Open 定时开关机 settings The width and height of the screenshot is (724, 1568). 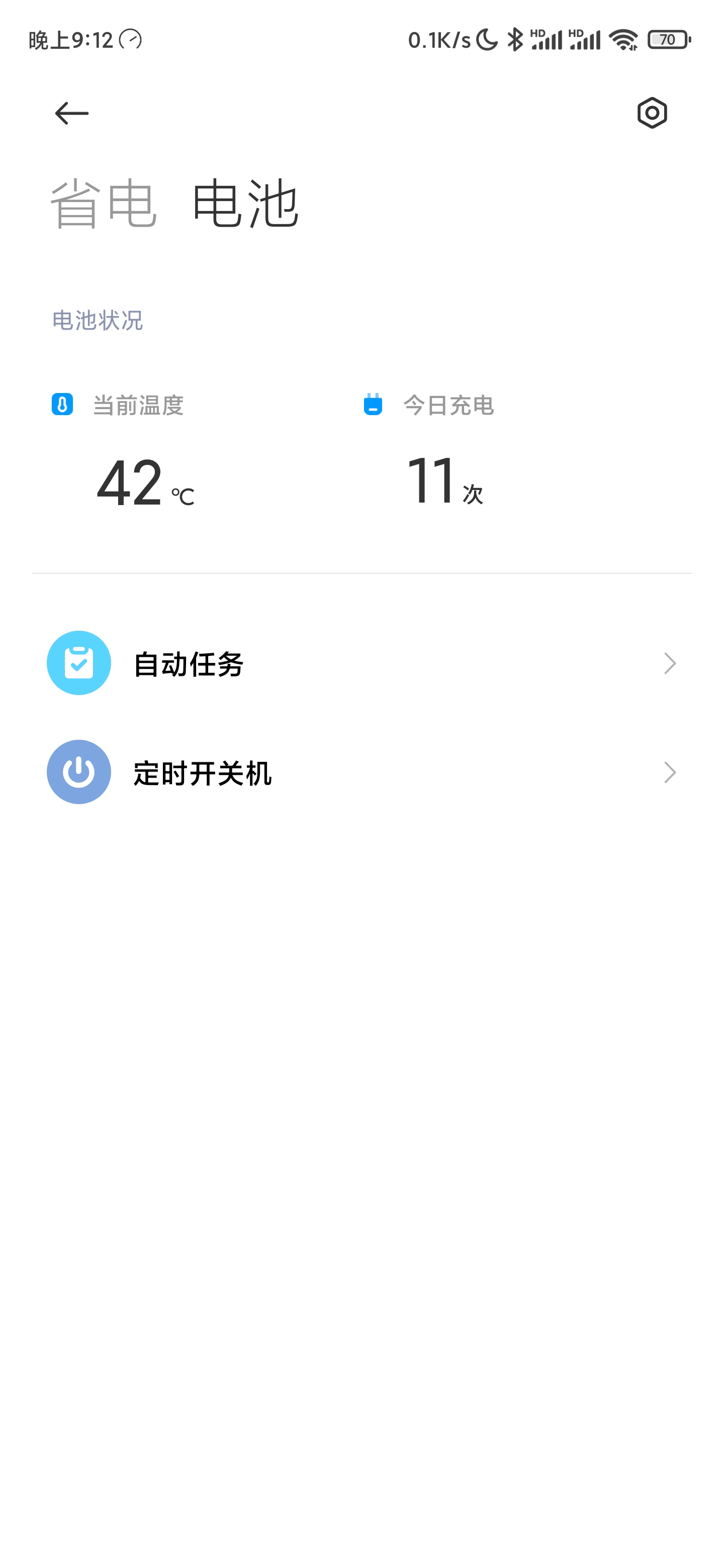coord(361,772)
